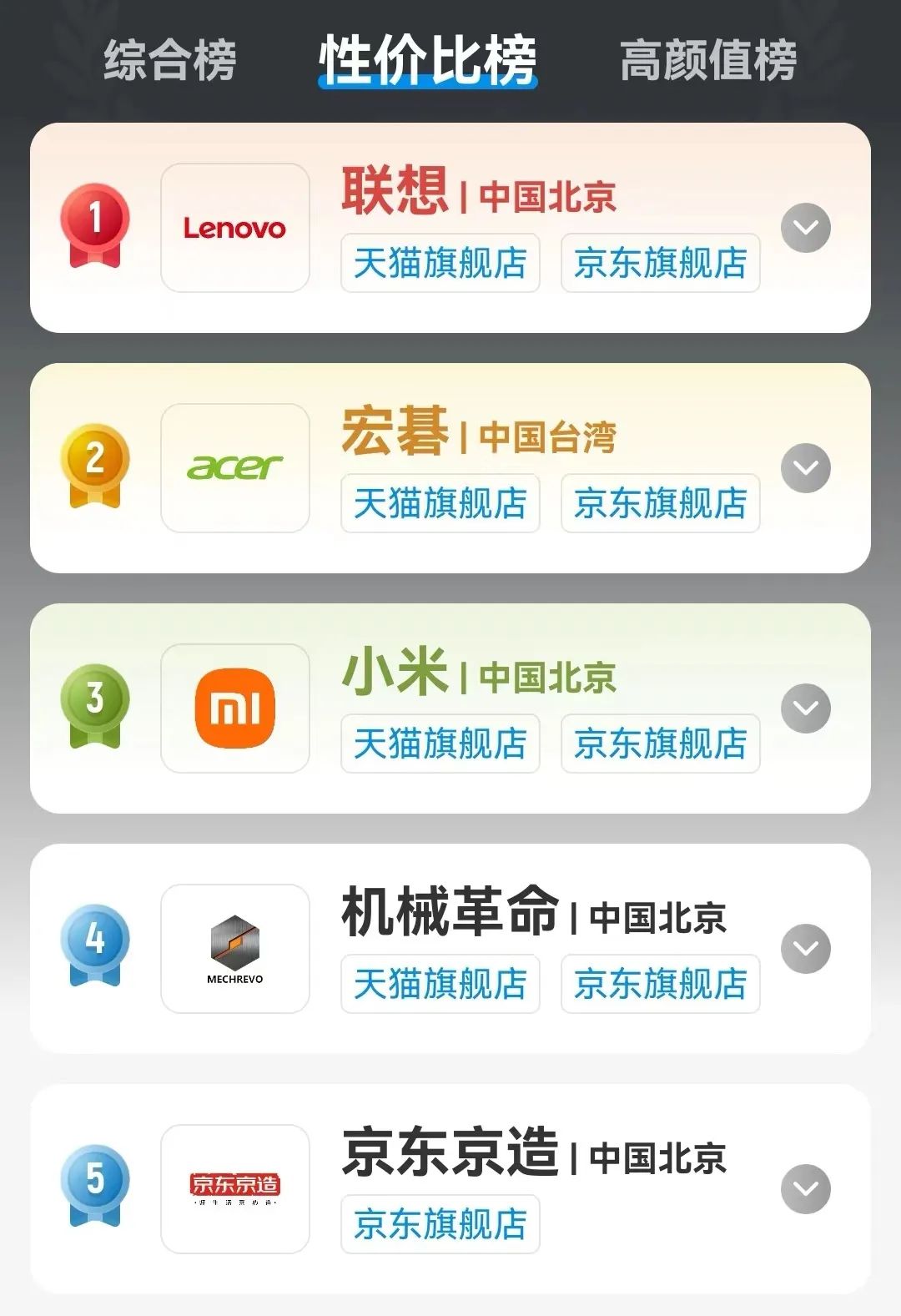Screen dimensions: 901x1316
Task: Visit 小米's 天猫旗舰店
Action: (440, 744)
